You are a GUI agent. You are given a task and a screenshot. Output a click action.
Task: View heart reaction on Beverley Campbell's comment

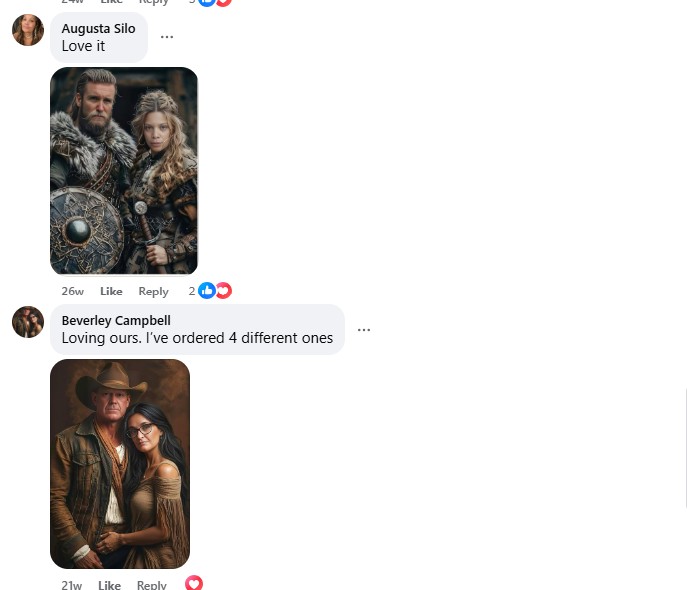[194, 583]
